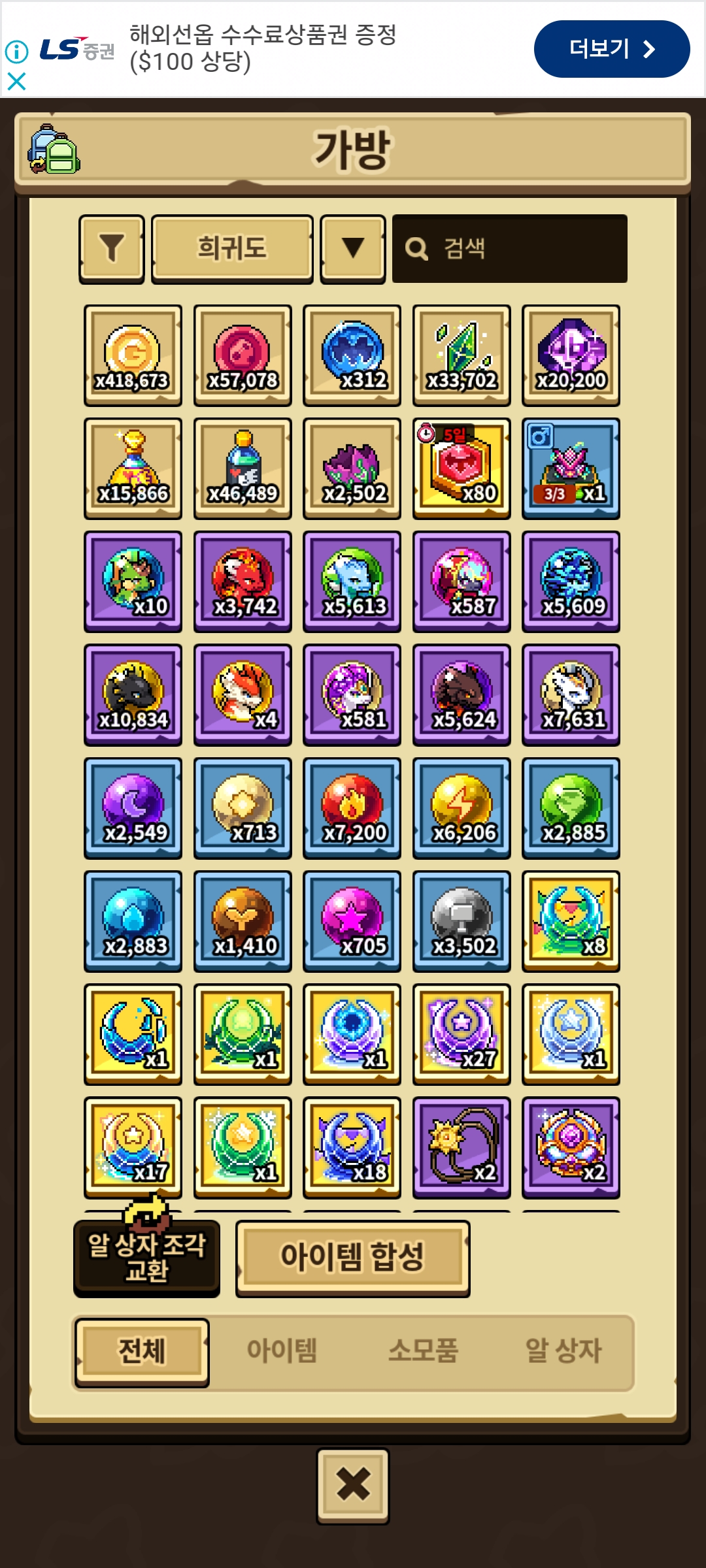The width and height of the screenshot is (706, 1568).
Task: Tap 더보기 on the LS증권 ad
Action: [611, 49]
